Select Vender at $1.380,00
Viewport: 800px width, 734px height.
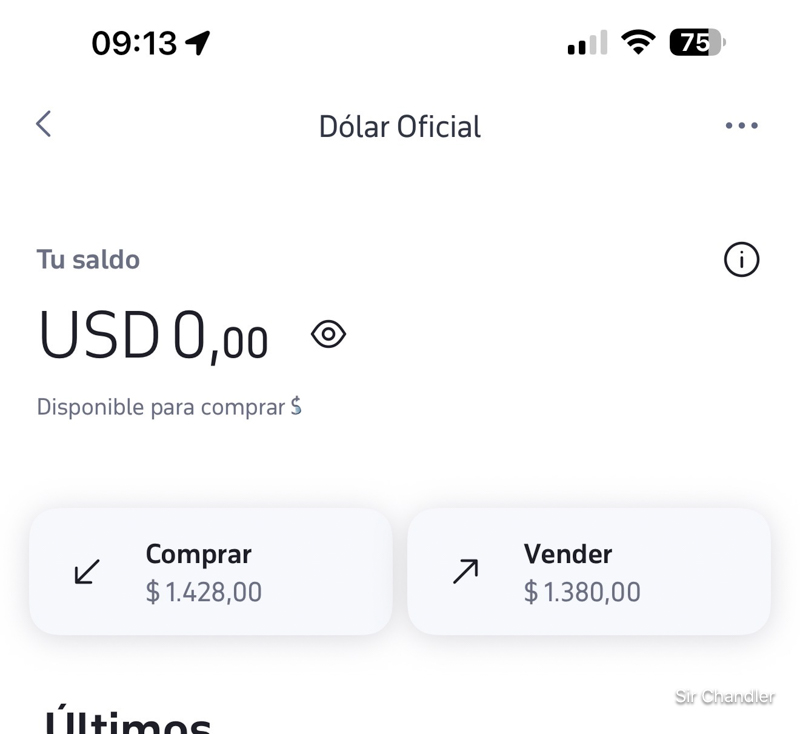pos(588,572)
